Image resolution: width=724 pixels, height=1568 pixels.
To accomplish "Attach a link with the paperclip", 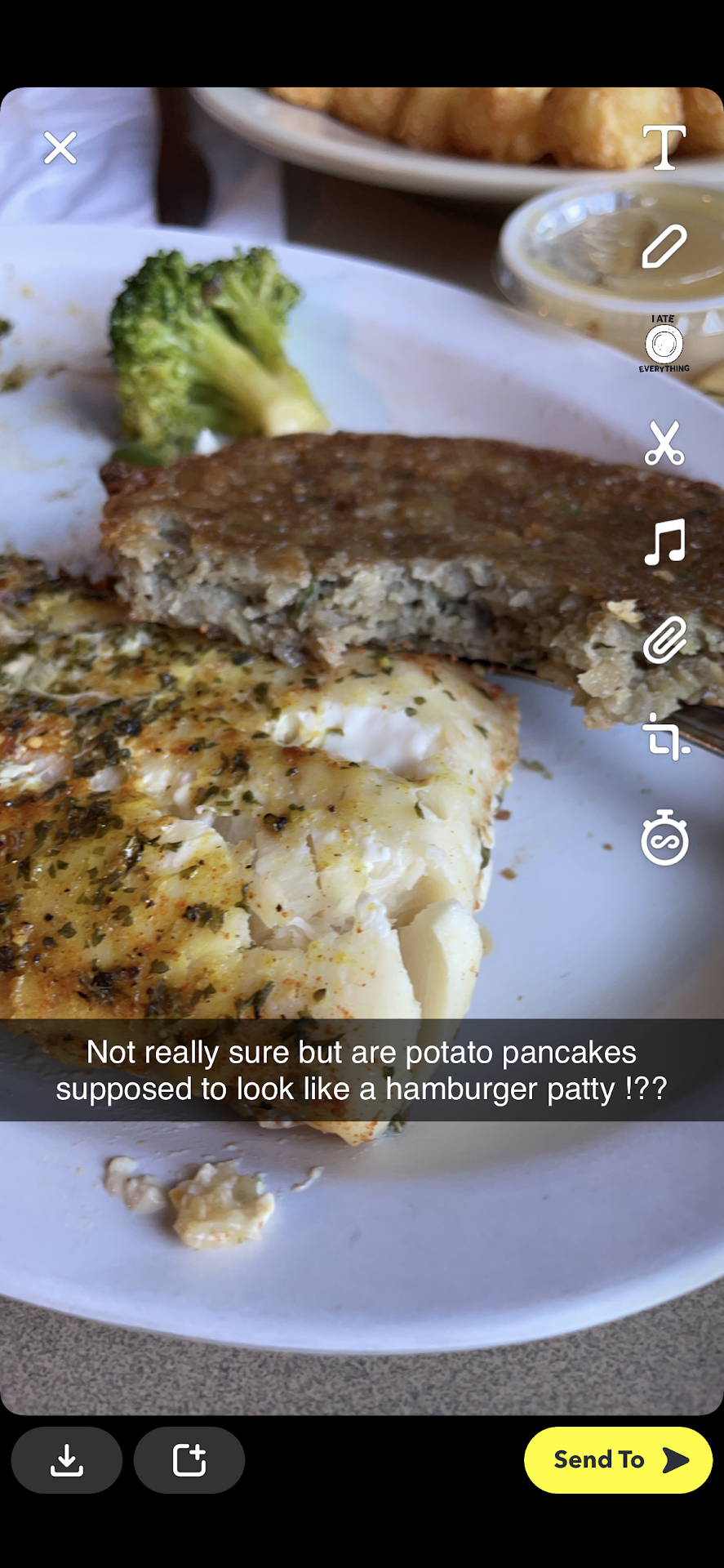I will pyautogui.click(x=664, y=640).
